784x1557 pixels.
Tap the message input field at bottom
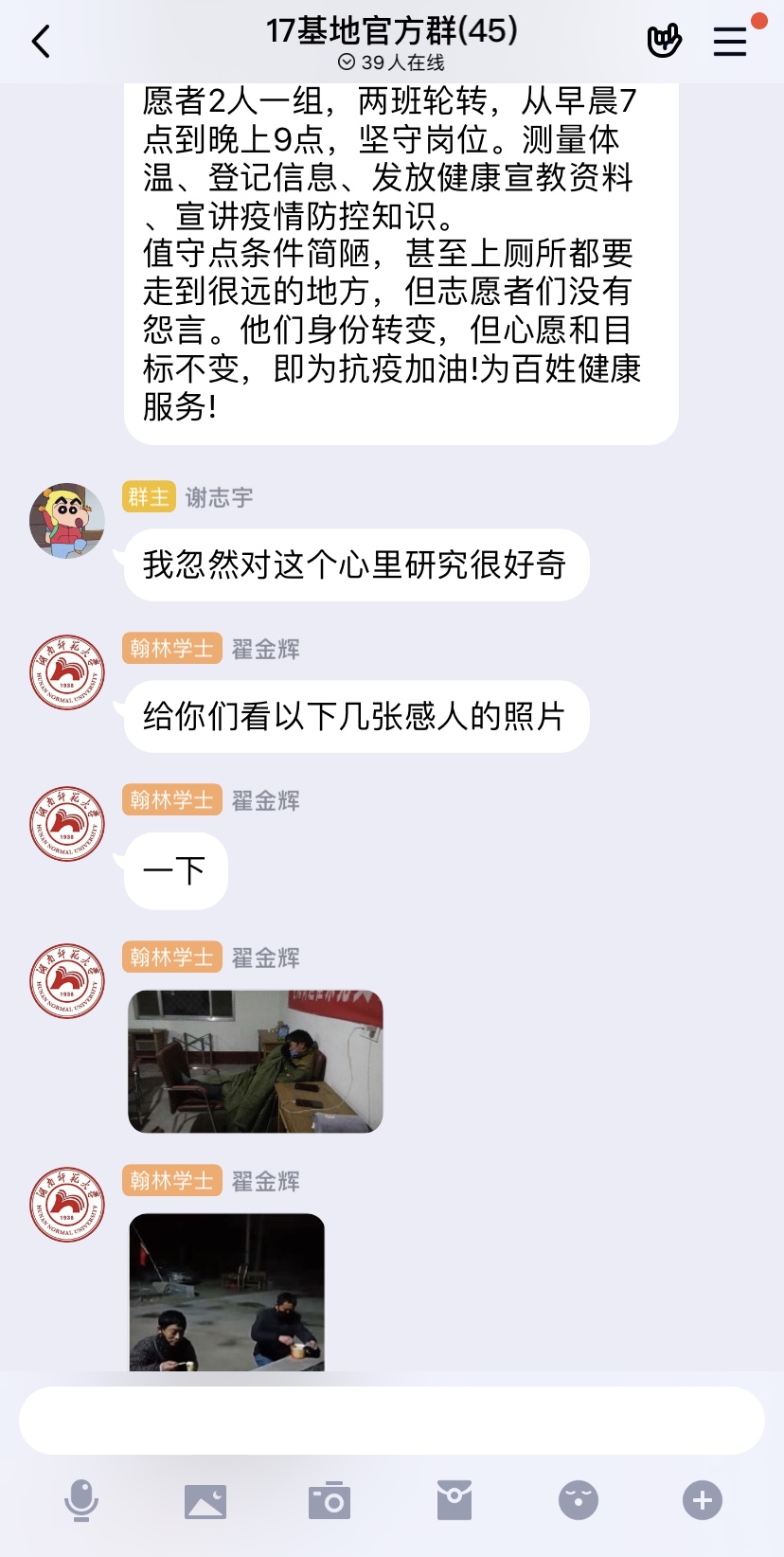click(x=392, y=1420)
